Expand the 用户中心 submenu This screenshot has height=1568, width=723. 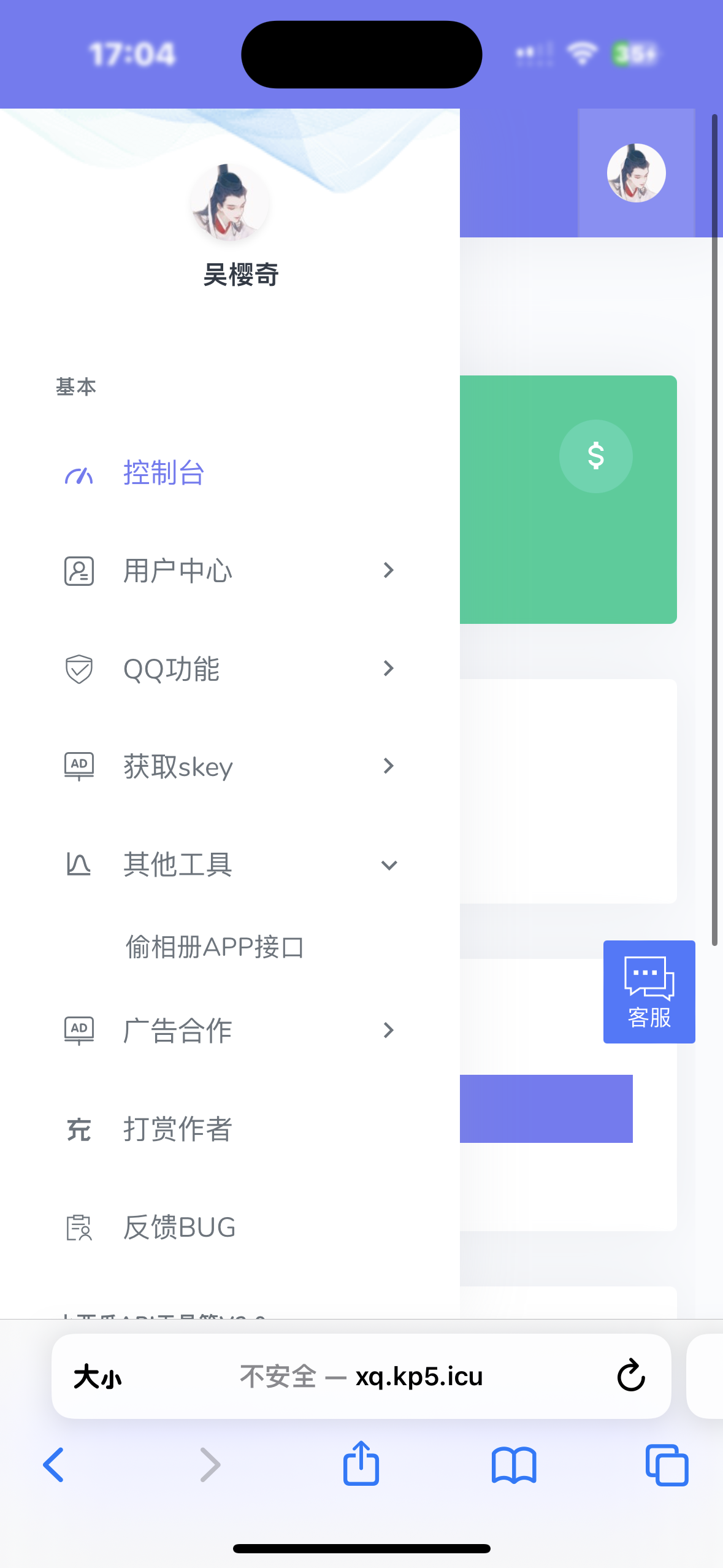(x=388, y=570)
